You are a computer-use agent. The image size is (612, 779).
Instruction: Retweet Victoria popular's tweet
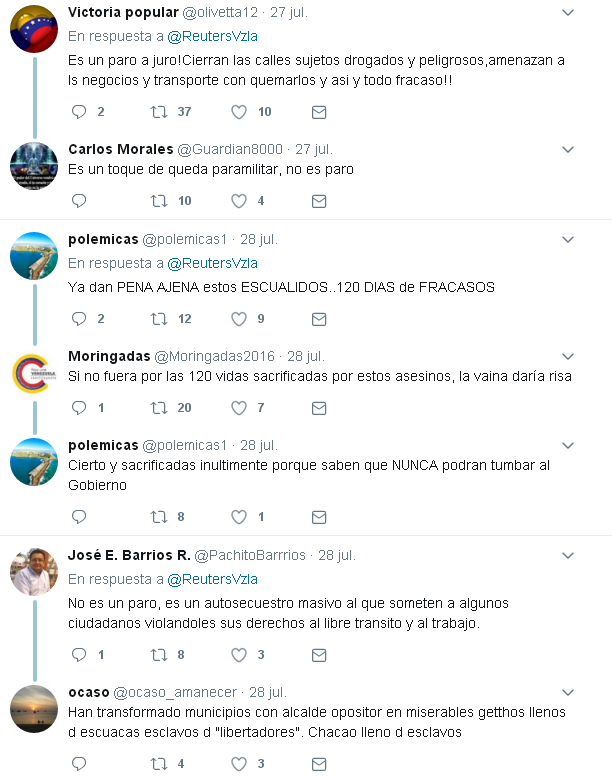pyautogui.click(x=158, y=112)
